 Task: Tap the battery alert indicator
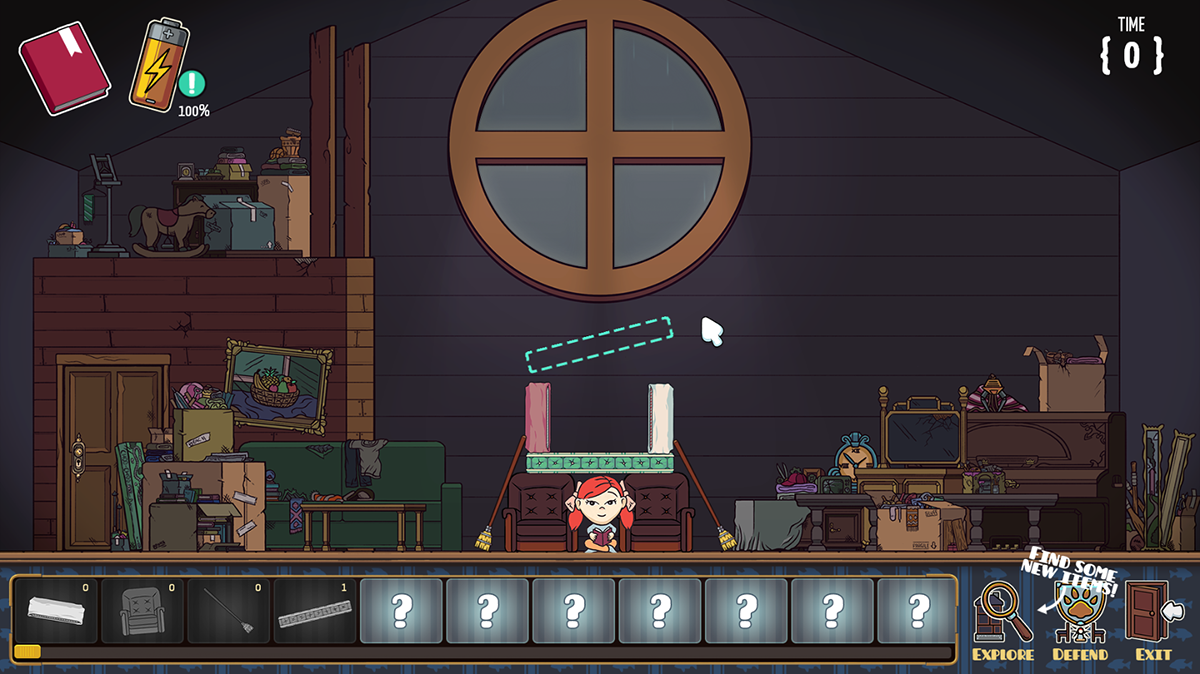click(x=190, y=82)
